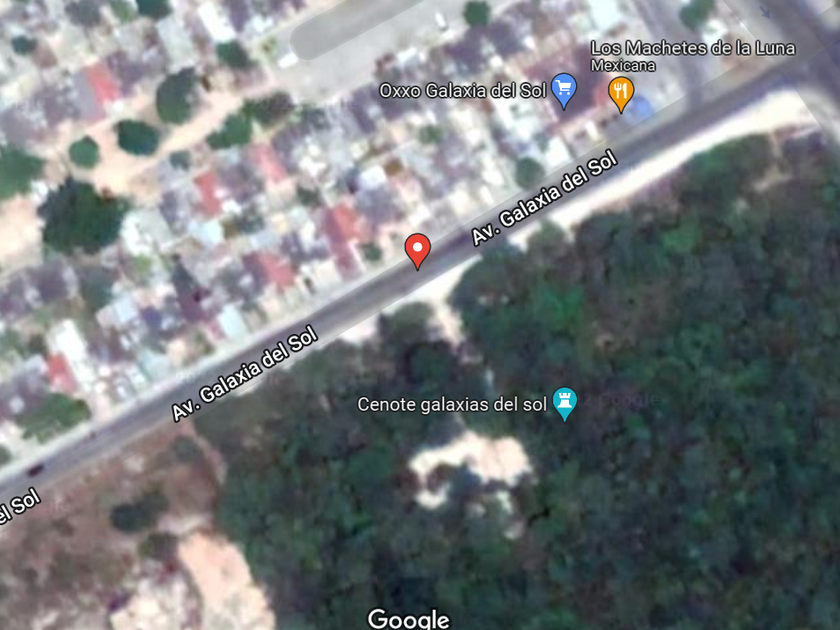
Task: Open the Cenote galaxias del sol marker
Action: (x=565, y=403)
